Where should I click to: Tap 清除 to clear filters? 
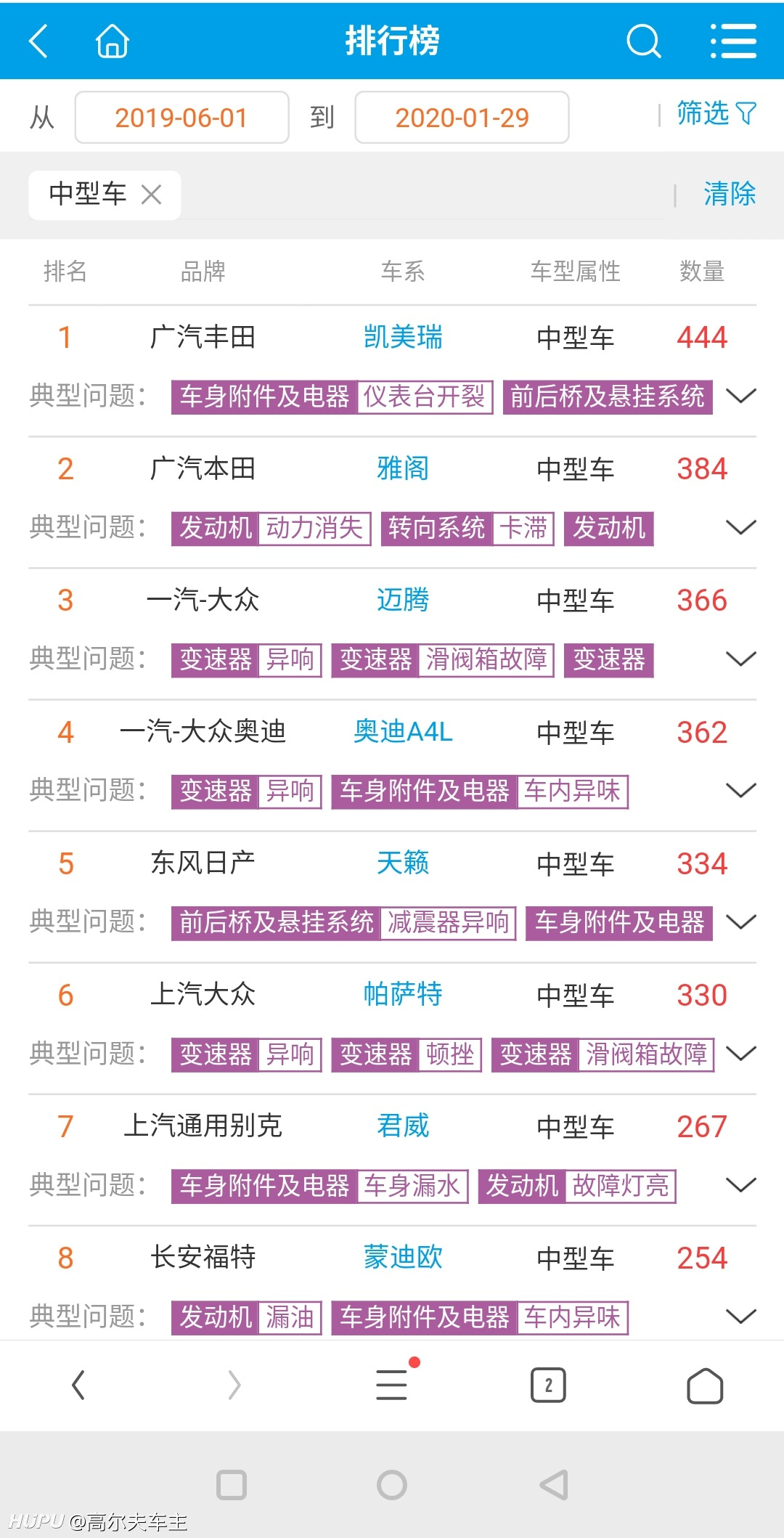(730, 194)
